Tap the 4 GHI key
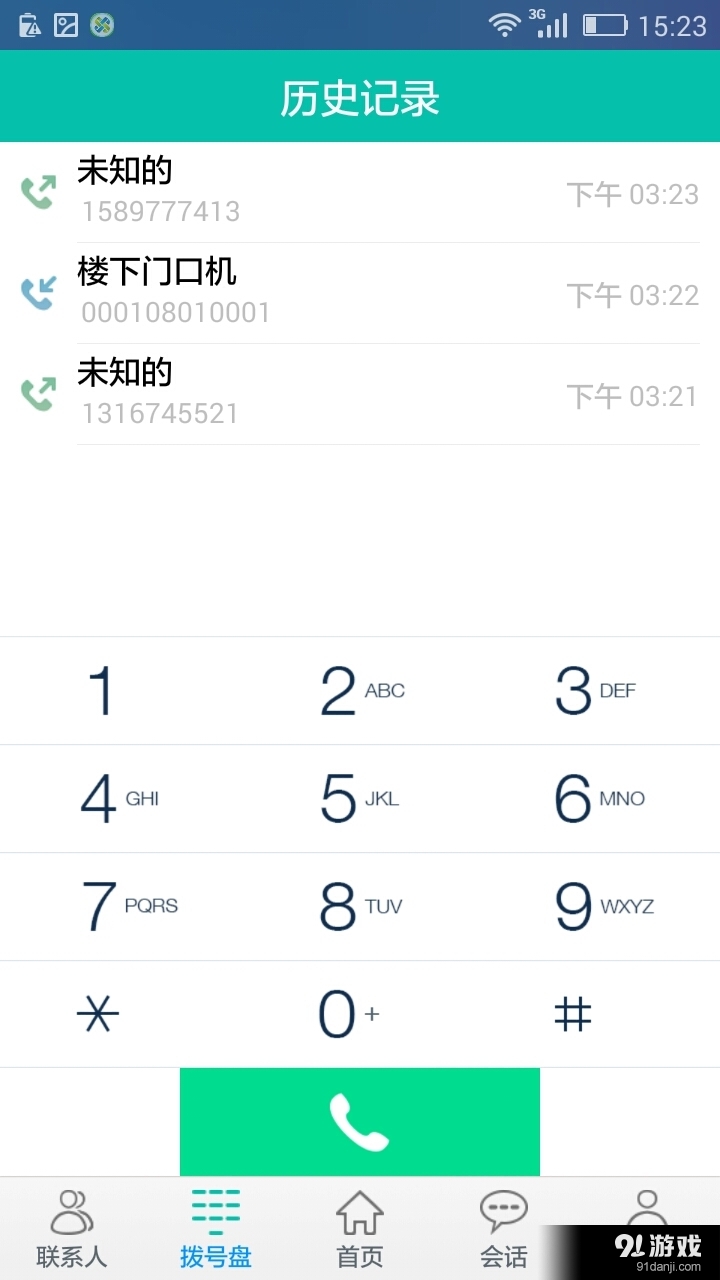Image resolution: width=720 pixels, height=1280 pixels. pos(120,799)
